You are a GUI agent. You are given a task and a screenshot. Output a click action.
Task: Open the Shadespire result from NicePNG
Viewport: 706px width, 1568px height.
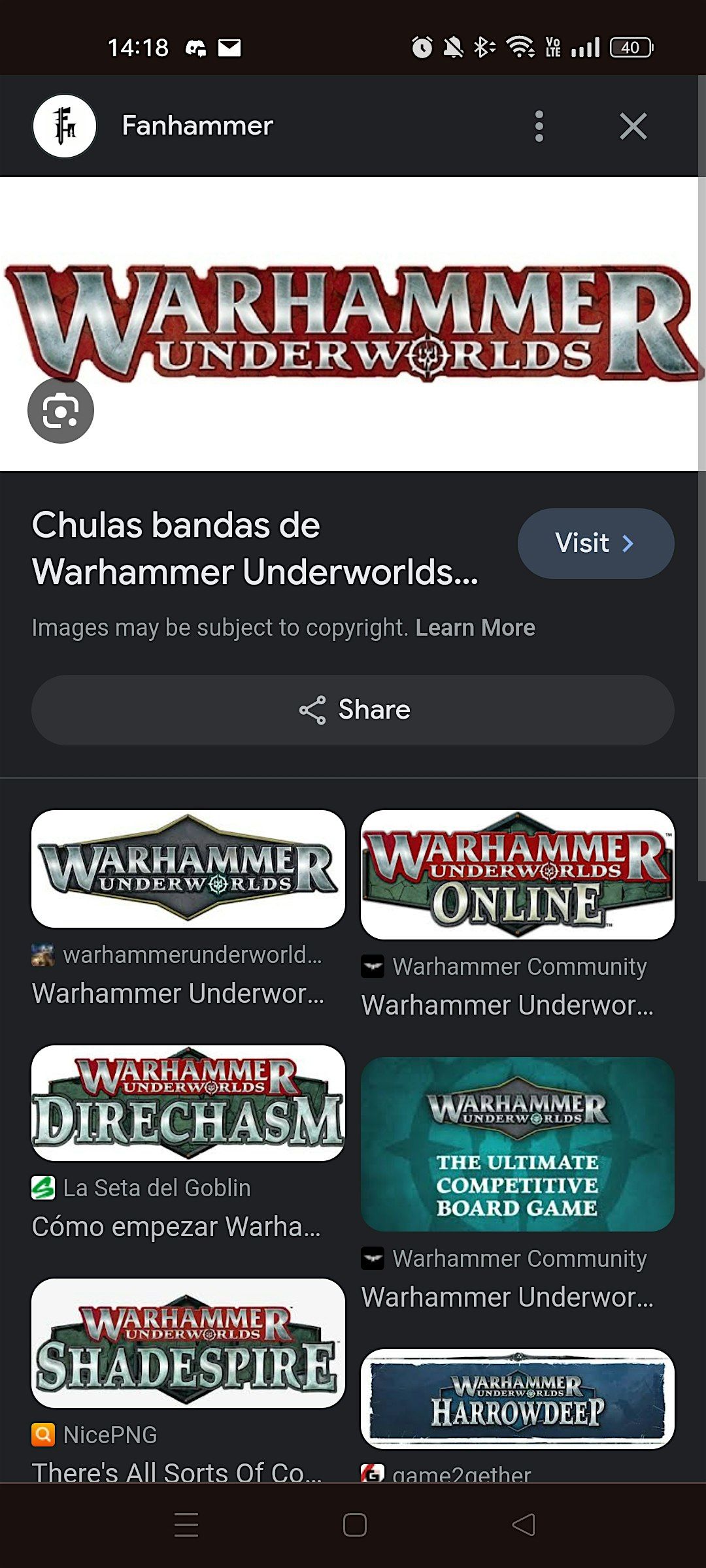coord(188,1343)
